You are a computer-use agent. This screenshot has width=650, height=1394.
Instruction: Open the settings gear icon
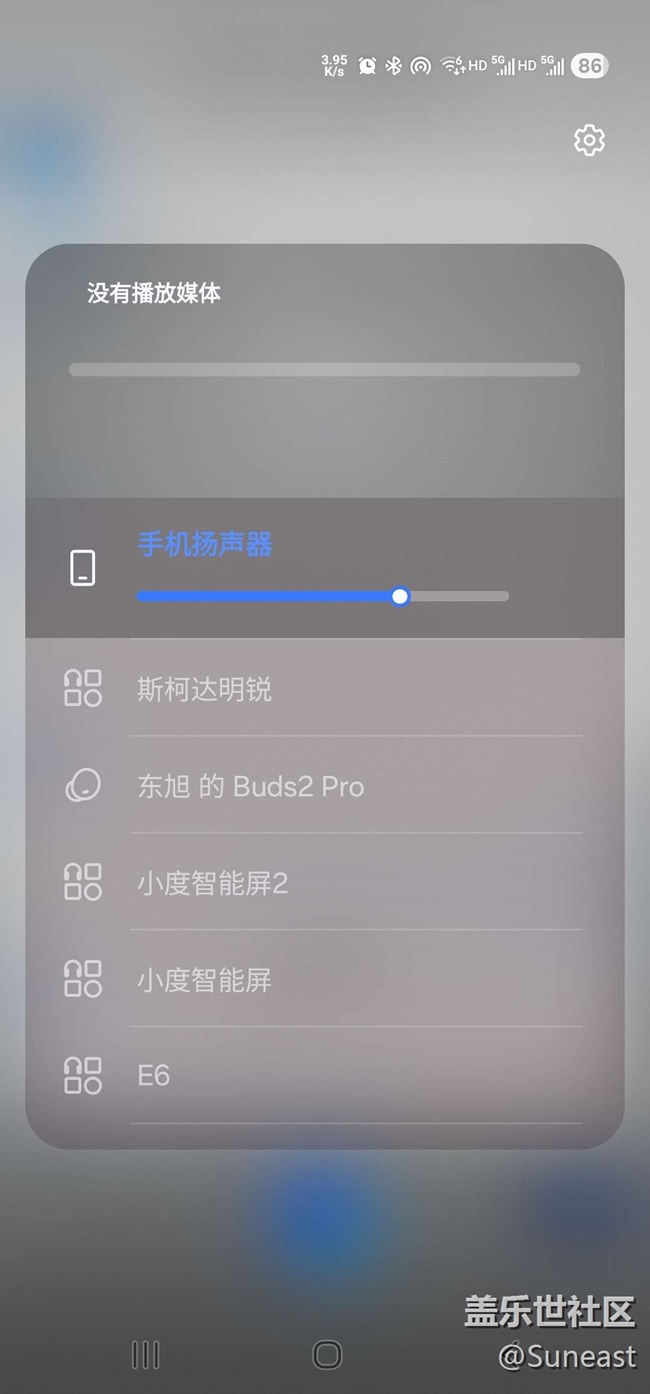pyautogui.click(x=589, y=140)
